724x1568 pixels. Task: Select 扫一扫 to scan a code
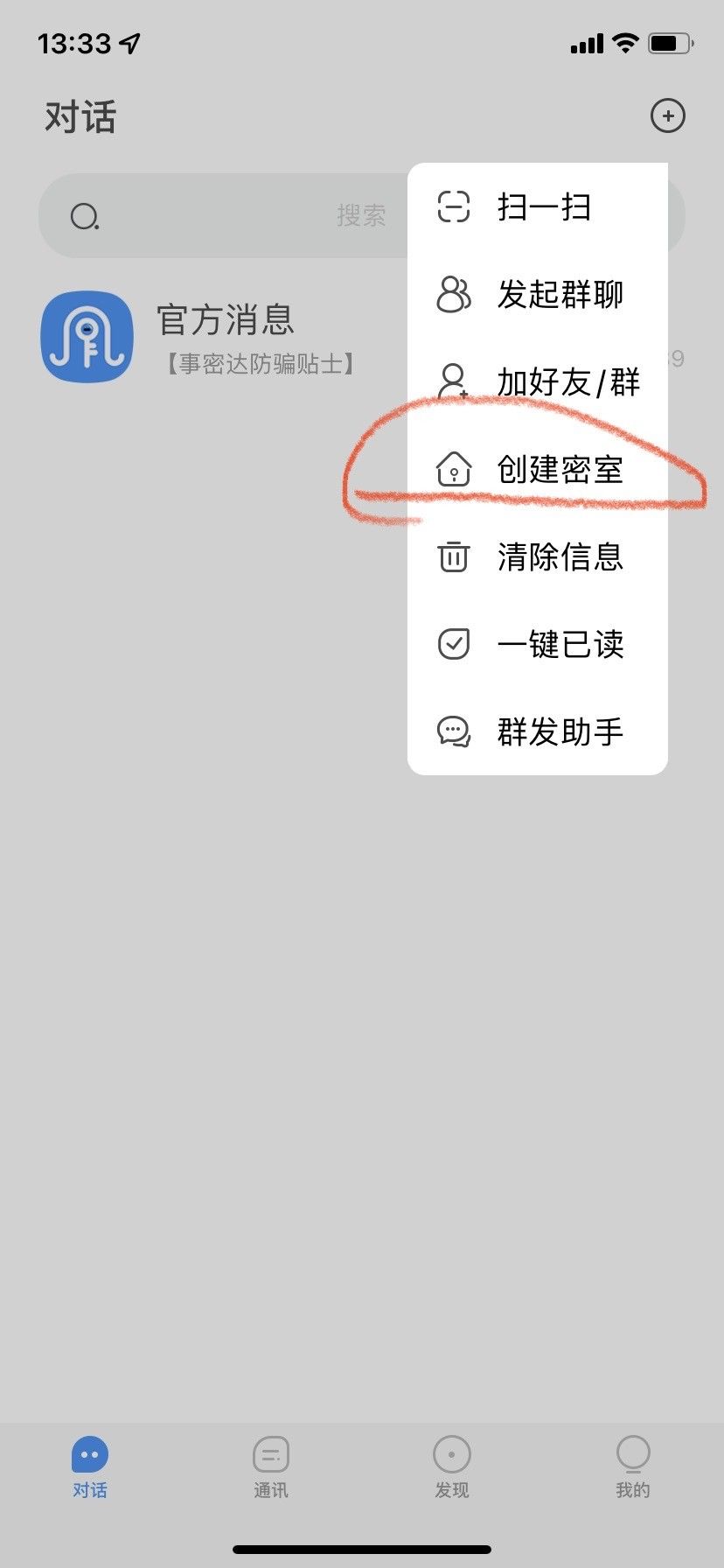tap(537, 207)
